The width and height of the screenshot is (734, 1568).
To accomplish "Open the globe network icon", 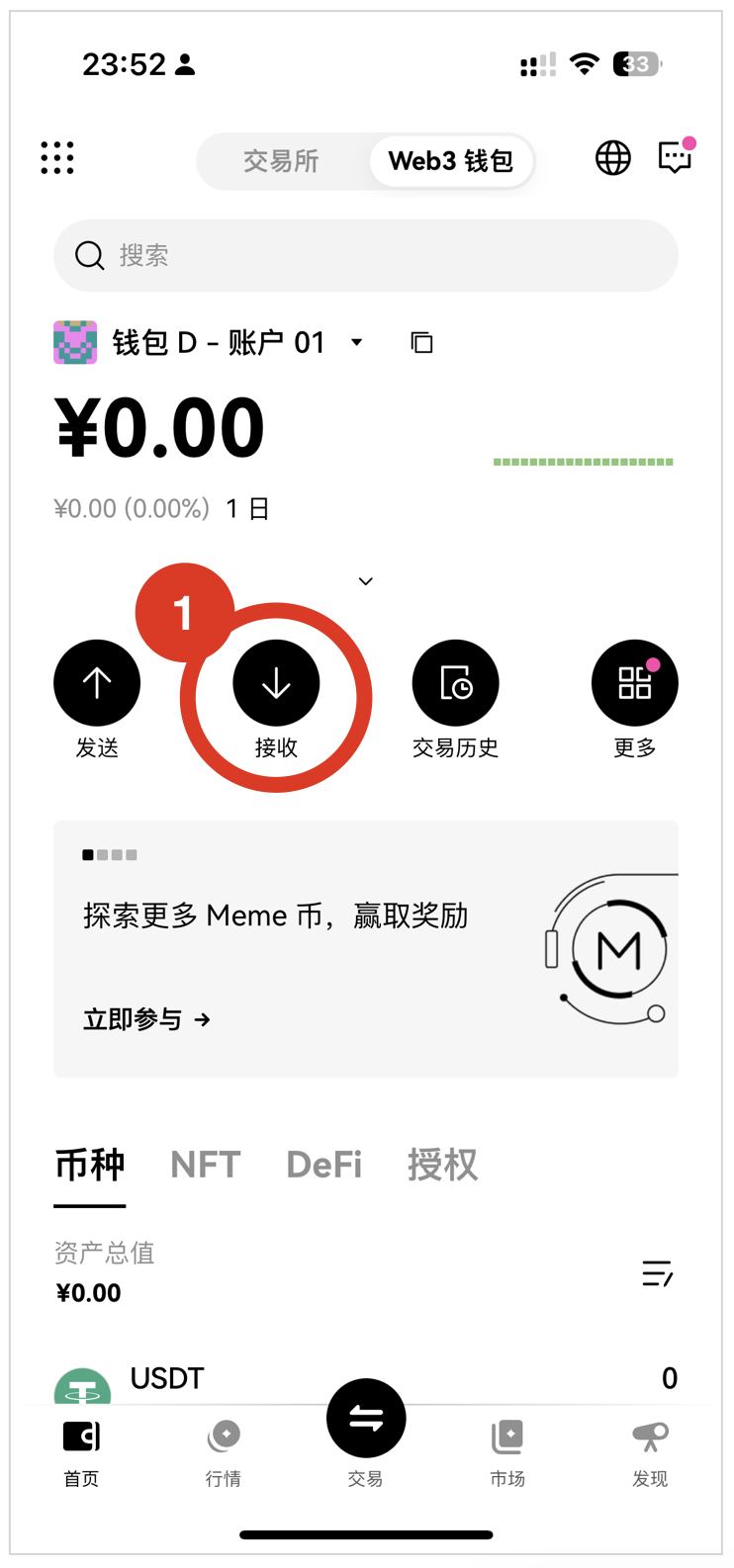I will (x=612, y=158).
